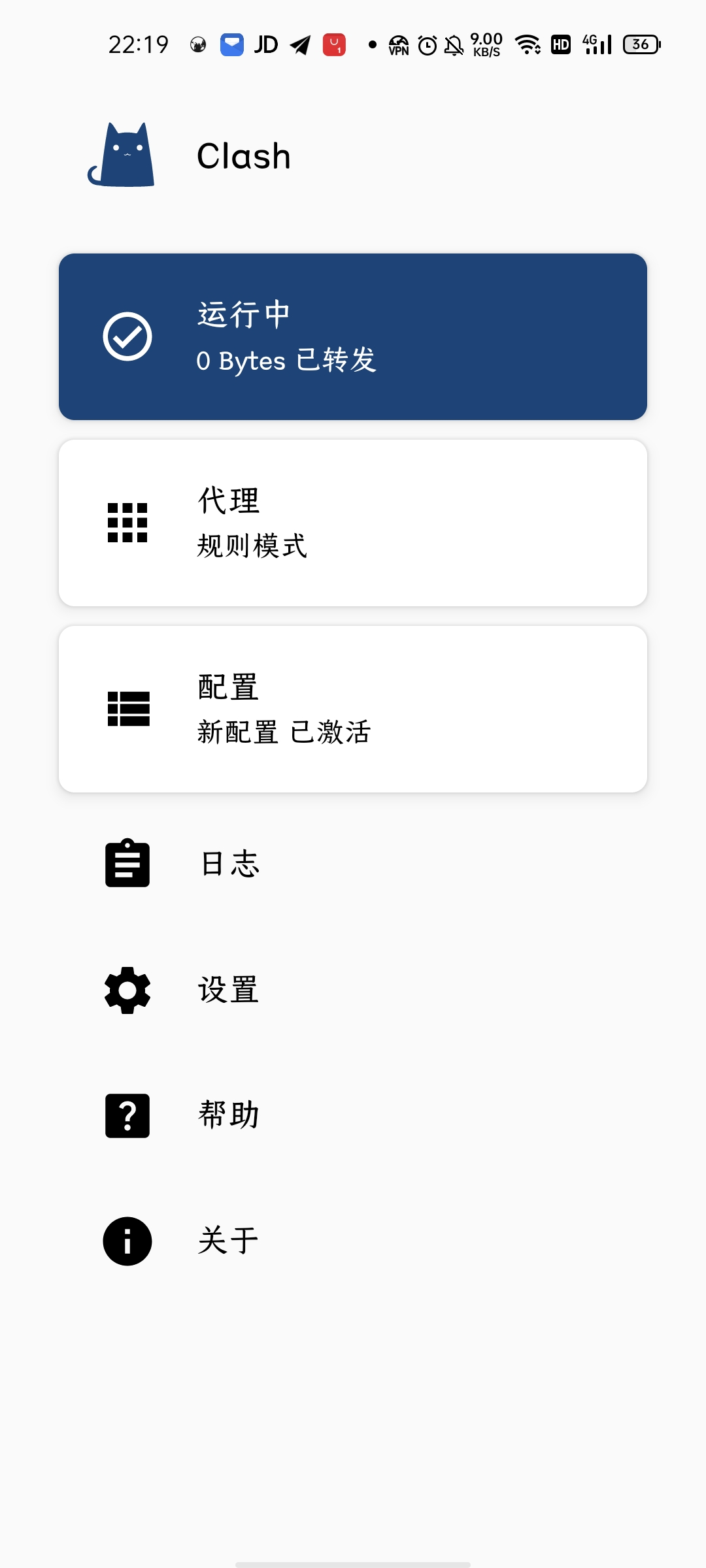Open the 帮助 page
706x1568 pixels.
point(227,1116)
